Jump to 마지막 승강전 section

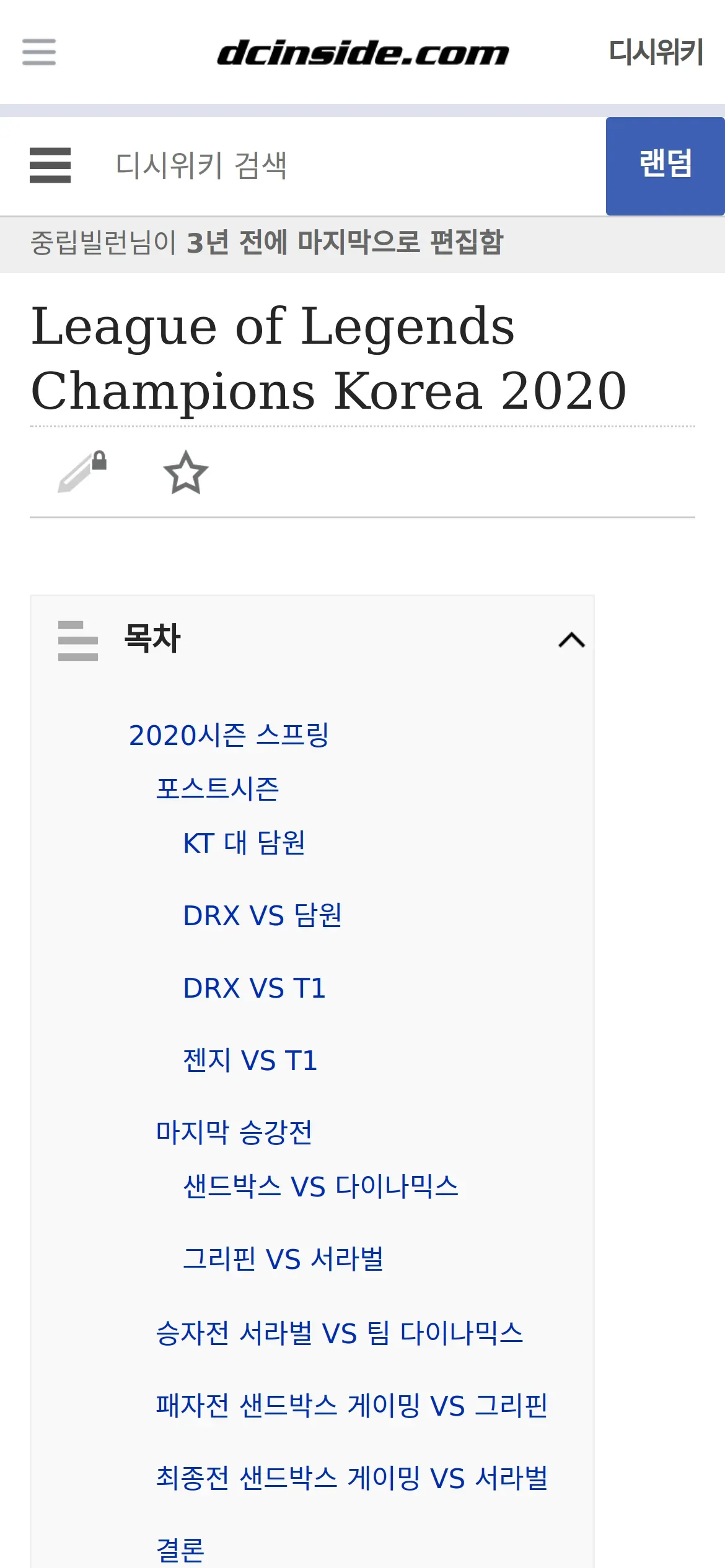234,1133
